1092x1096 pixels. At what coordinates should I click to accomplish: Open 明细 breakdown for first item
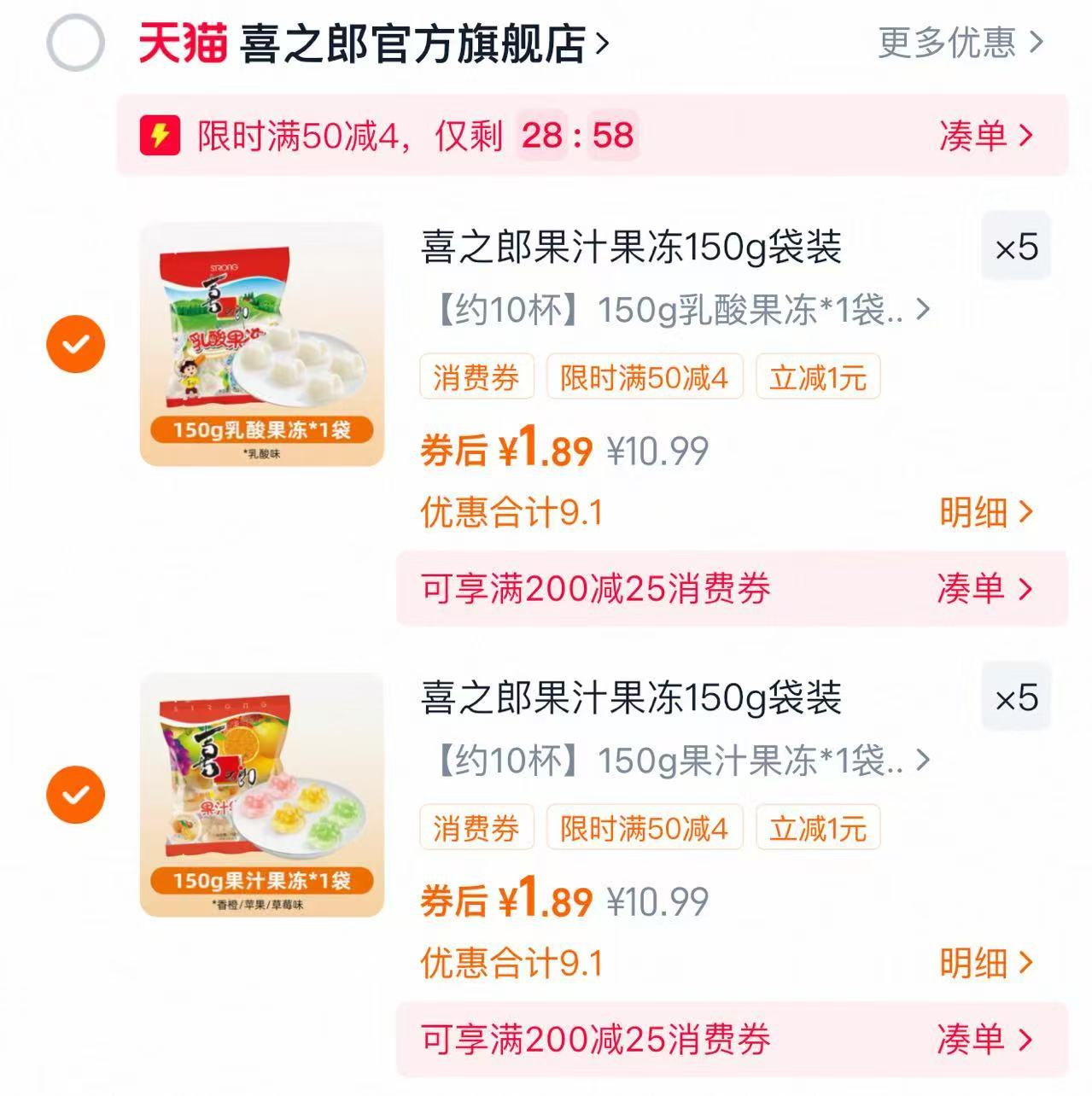click(982, 510)
